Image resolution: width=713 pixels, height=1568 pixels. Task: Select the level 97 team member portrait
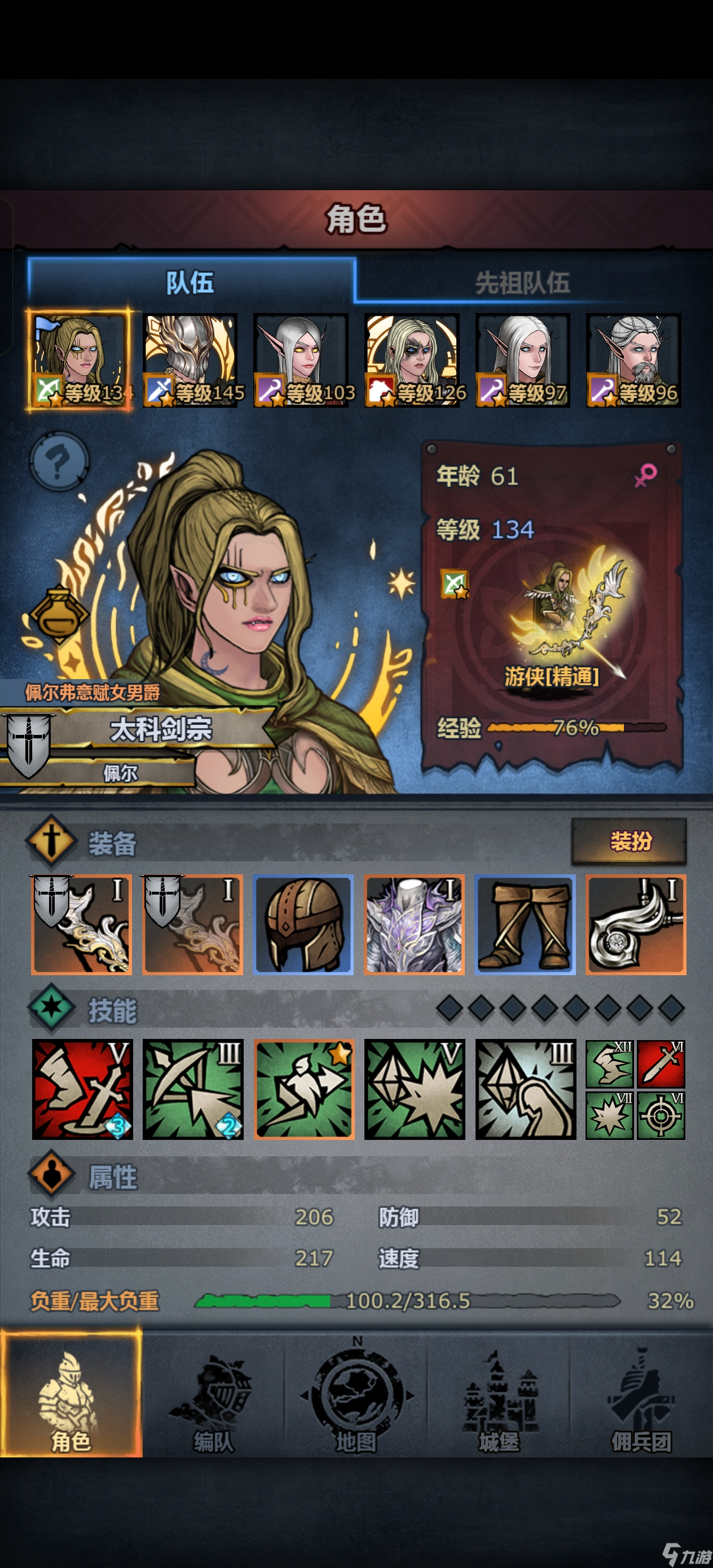[x=522, y=360]
